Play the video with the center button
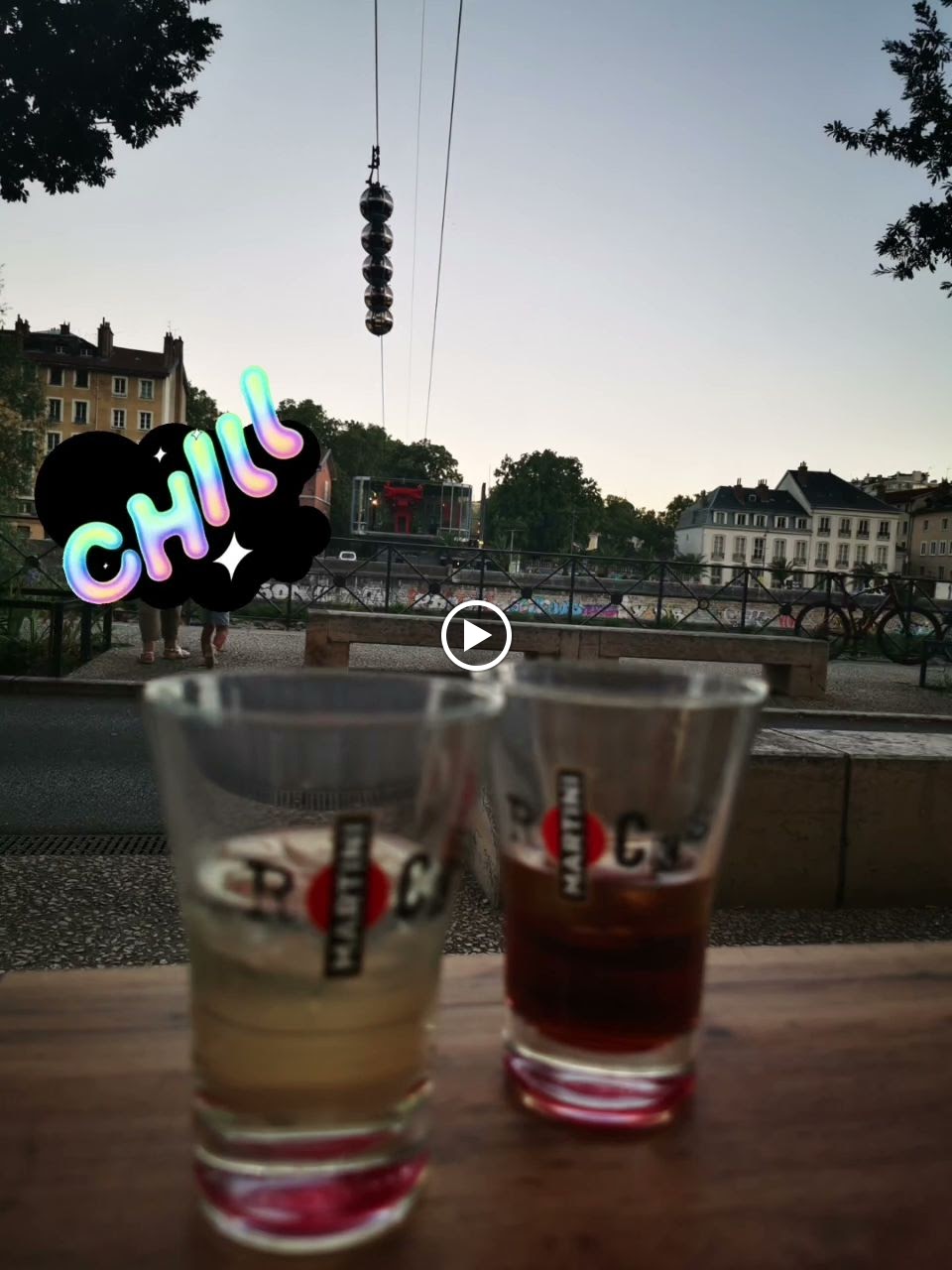Viewport: 952px width, 1270px height. click(x=476, y=635)
